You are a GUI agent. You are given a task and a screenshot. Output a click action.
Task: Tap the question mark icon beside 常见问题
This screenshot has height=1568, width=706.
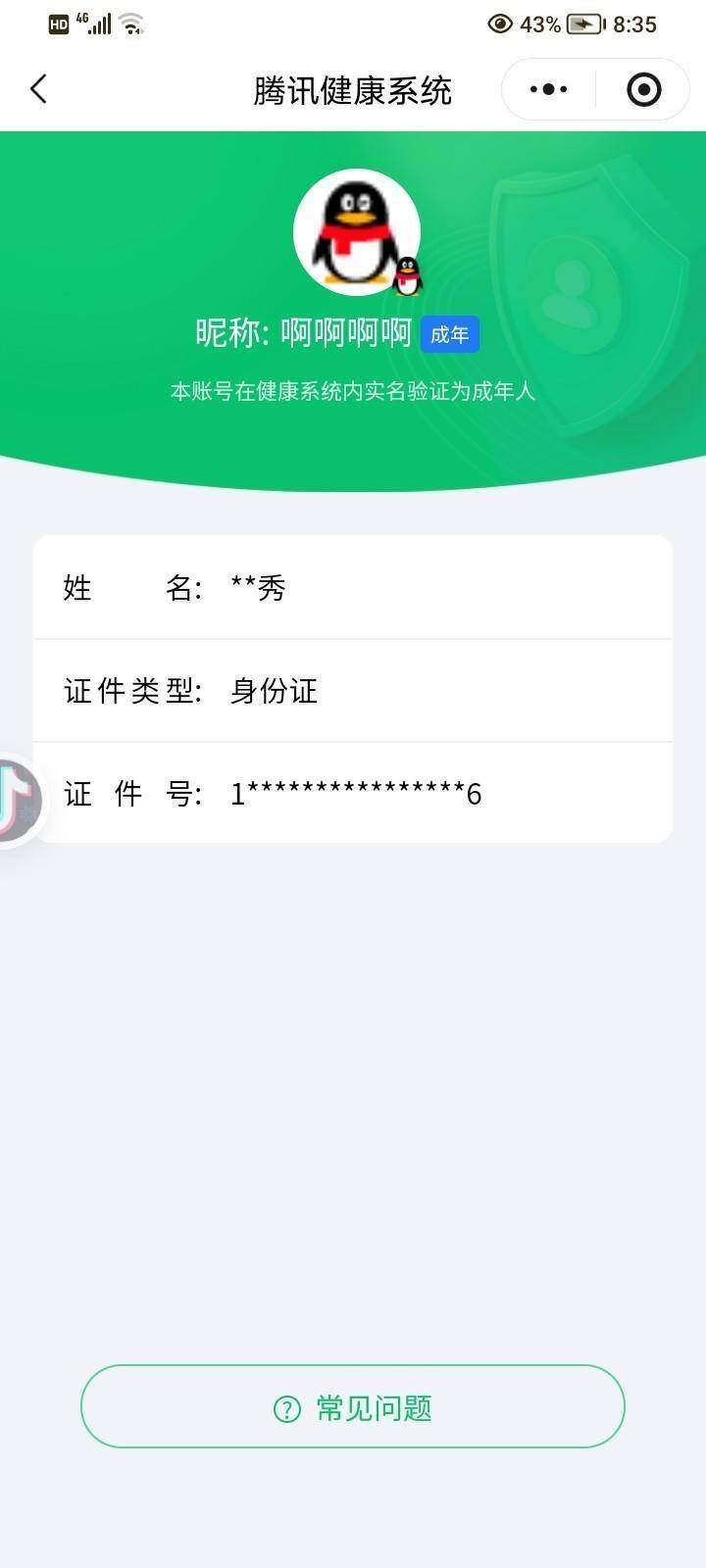tap(285, 1406)
